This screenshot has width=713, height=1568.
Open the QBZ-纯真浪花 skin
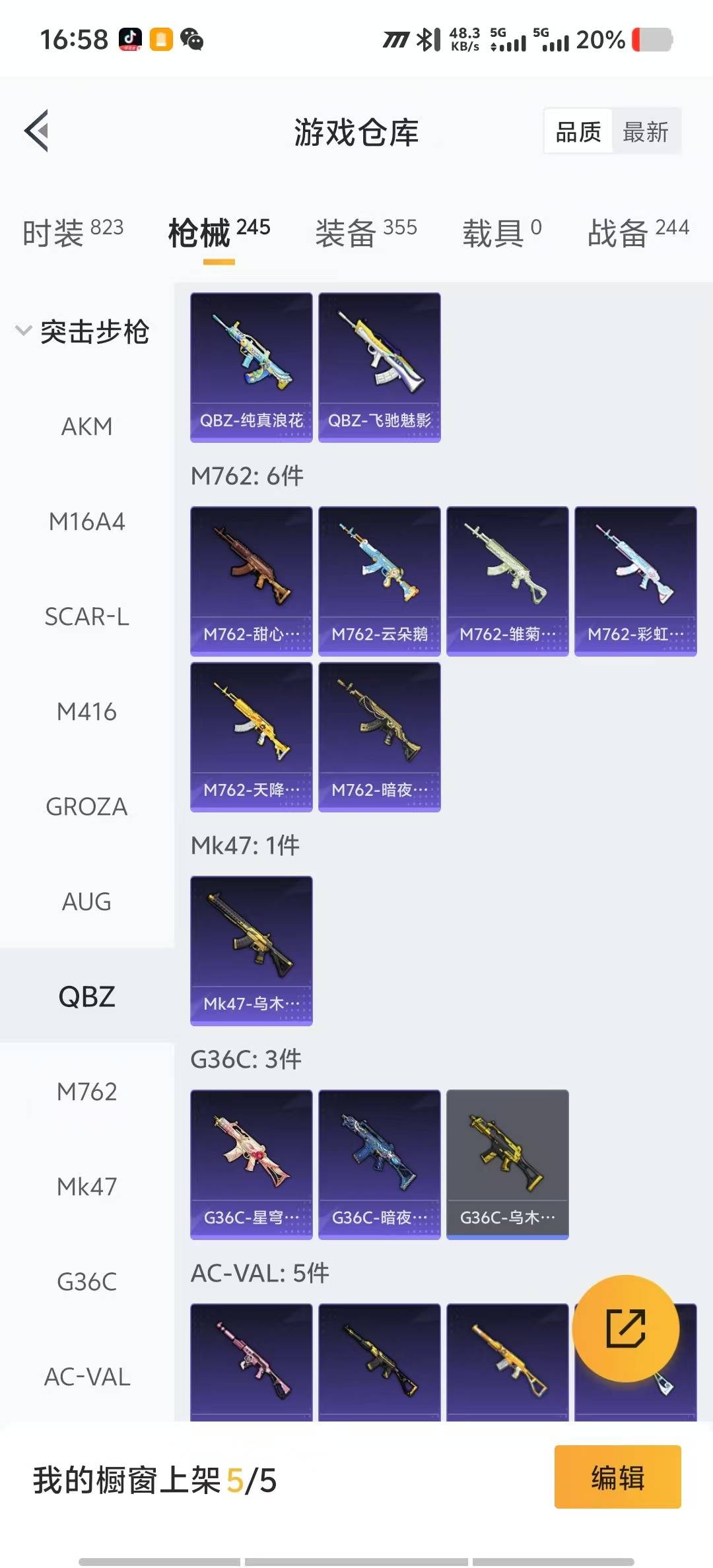(x=251, y=367)
